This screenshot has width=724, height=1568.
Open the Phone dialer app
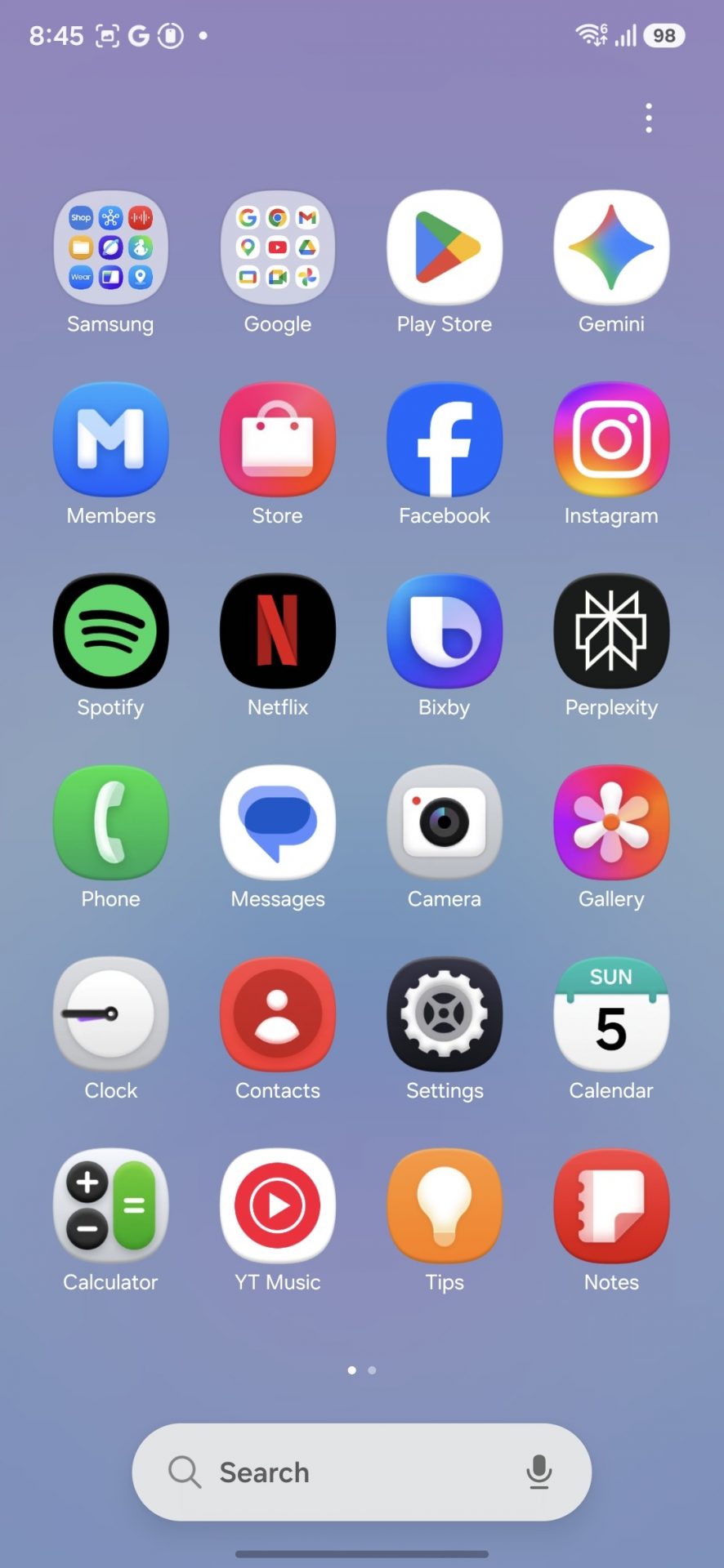pyautogui.click(x=110, y=823)
